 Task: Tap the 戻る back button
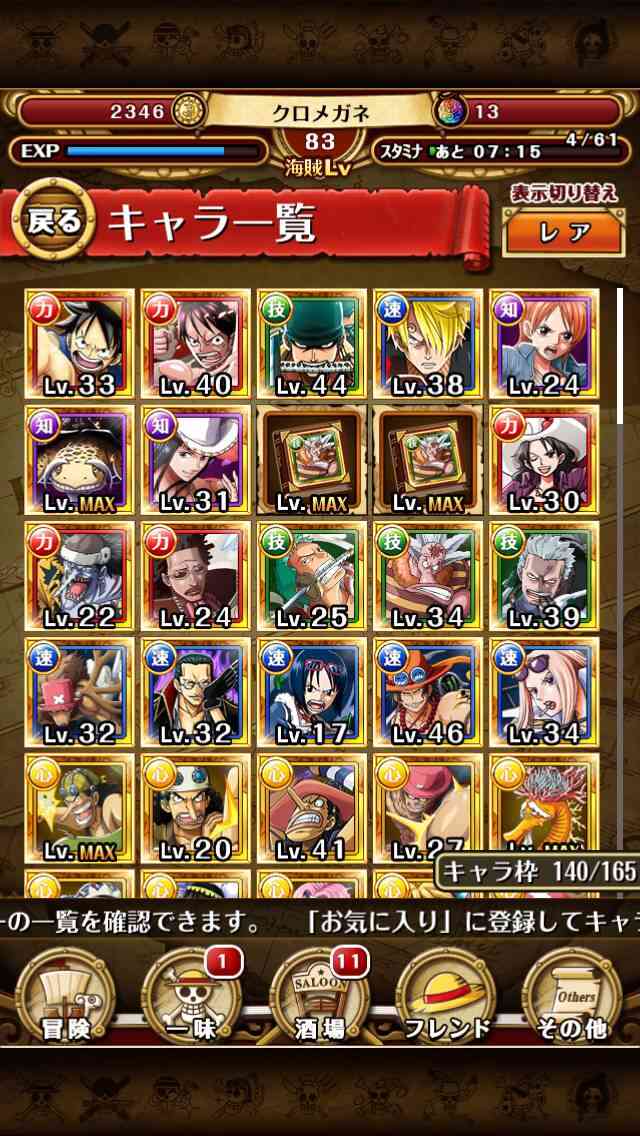click(54, 220)
